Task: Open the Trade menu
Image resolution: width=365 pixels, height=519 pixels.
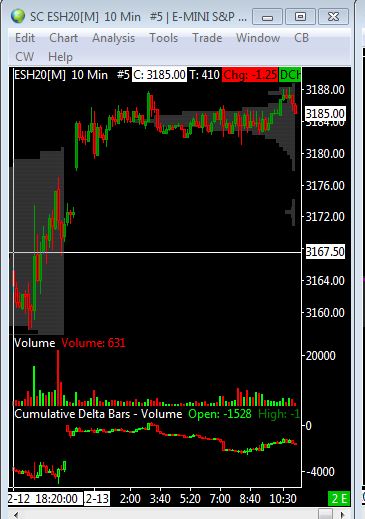Action: [207, 38]
